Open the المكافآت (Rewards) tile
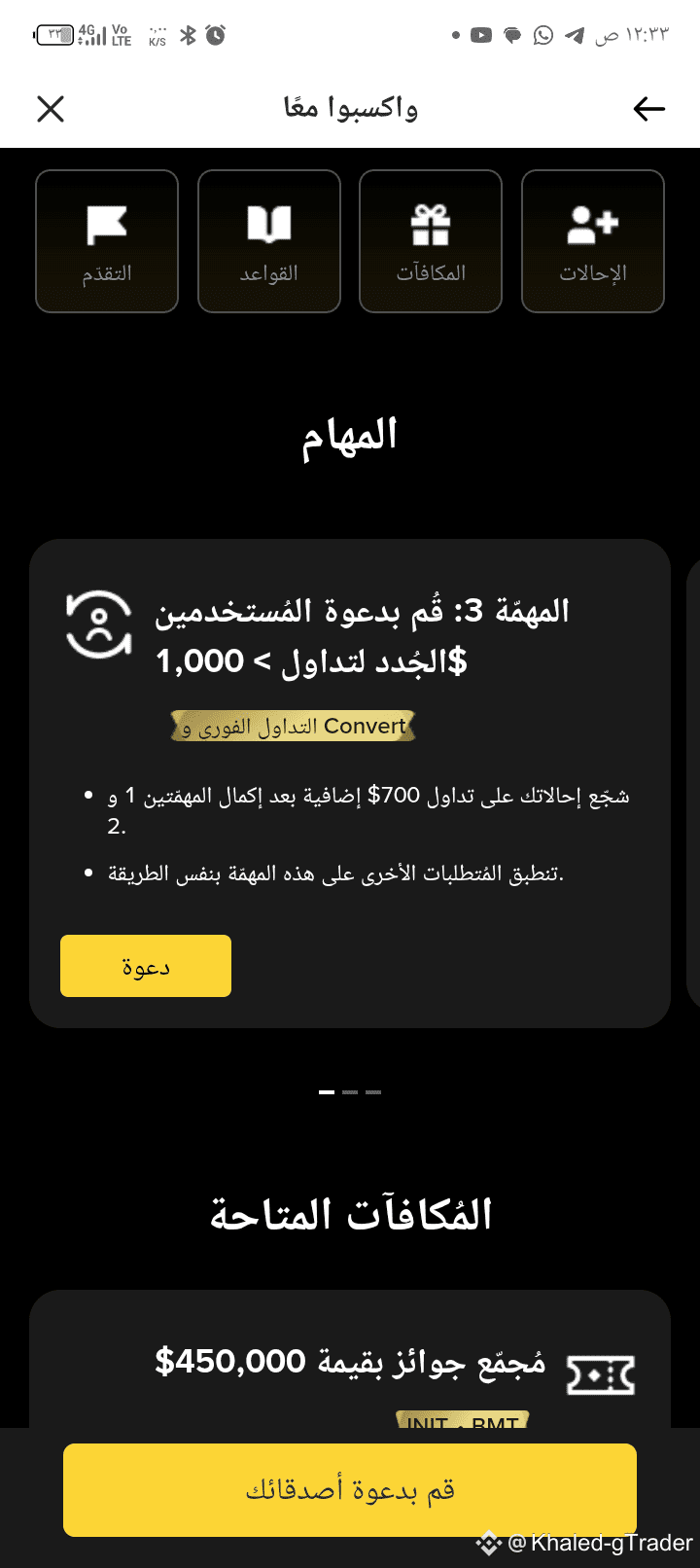Viewport: 700px width, 1568px height. coord(431,241)
